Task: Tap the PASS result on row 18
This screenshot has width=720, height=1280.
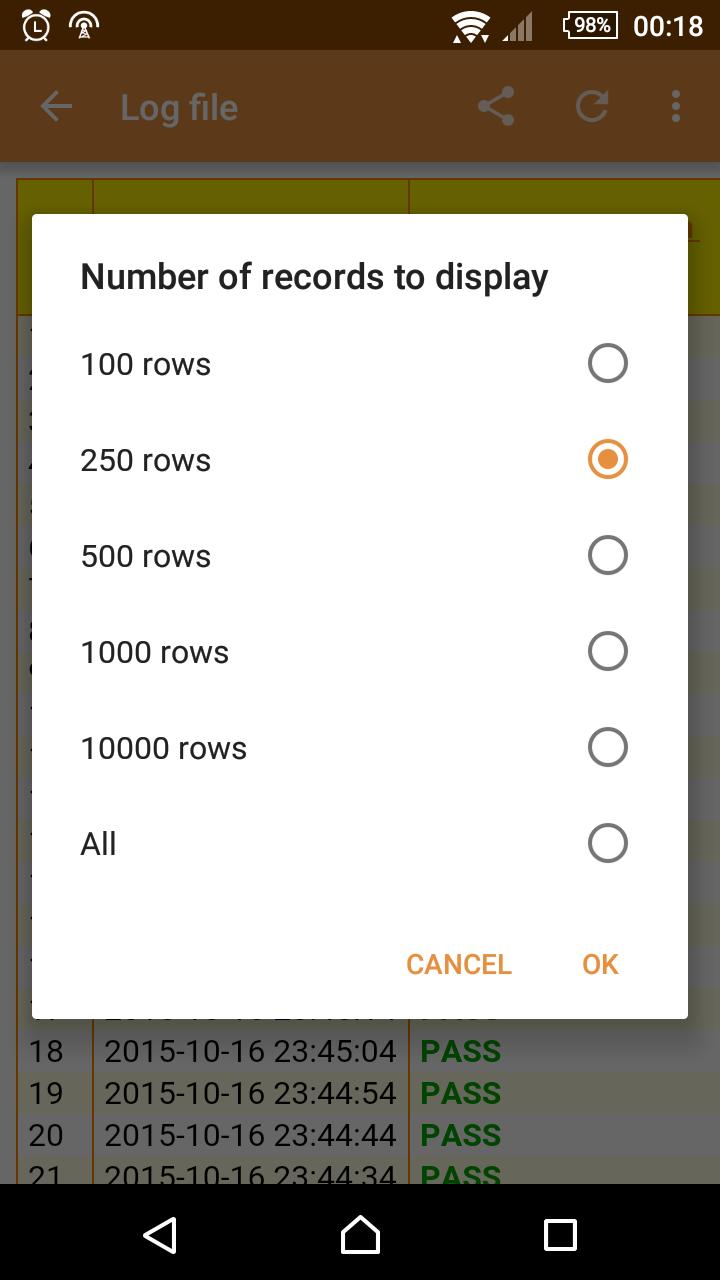Action: coord(460,1051)
